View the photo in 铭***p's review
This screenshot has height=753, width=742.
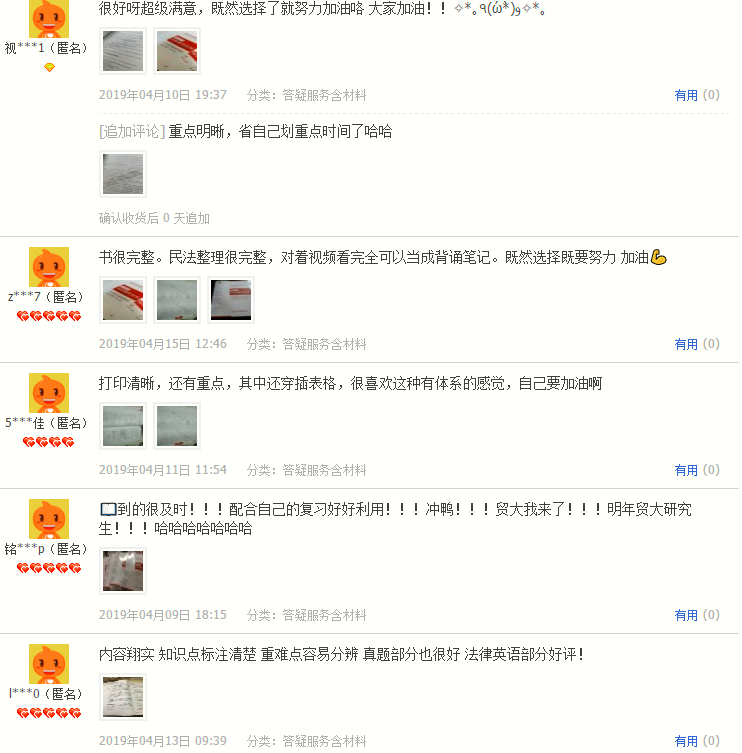tap(123, 571)
